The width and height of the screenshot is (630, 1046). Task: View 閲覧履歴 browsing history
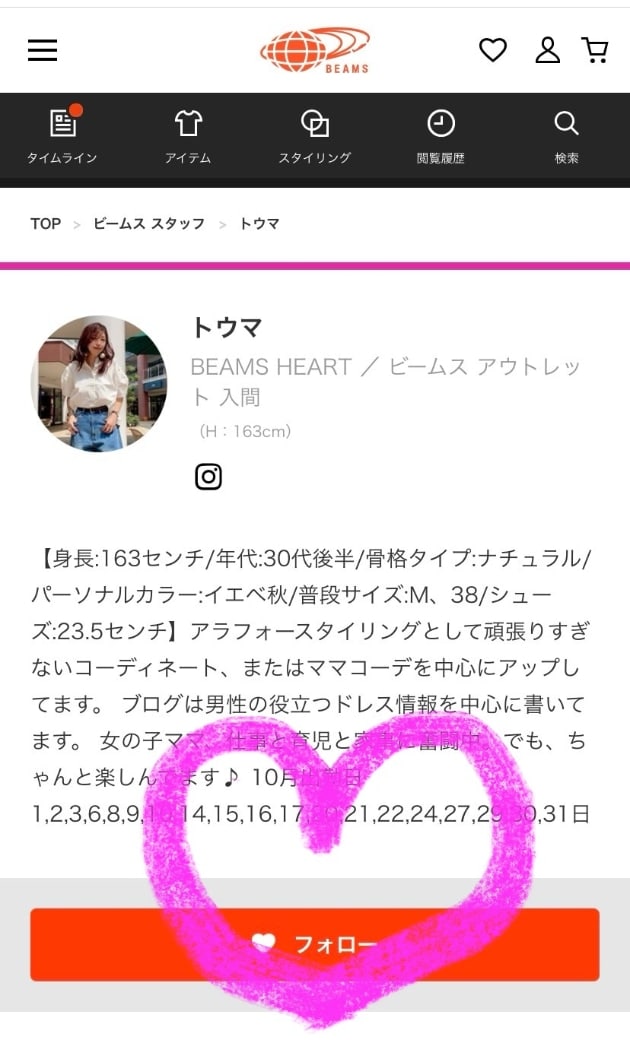pos(441,137)
